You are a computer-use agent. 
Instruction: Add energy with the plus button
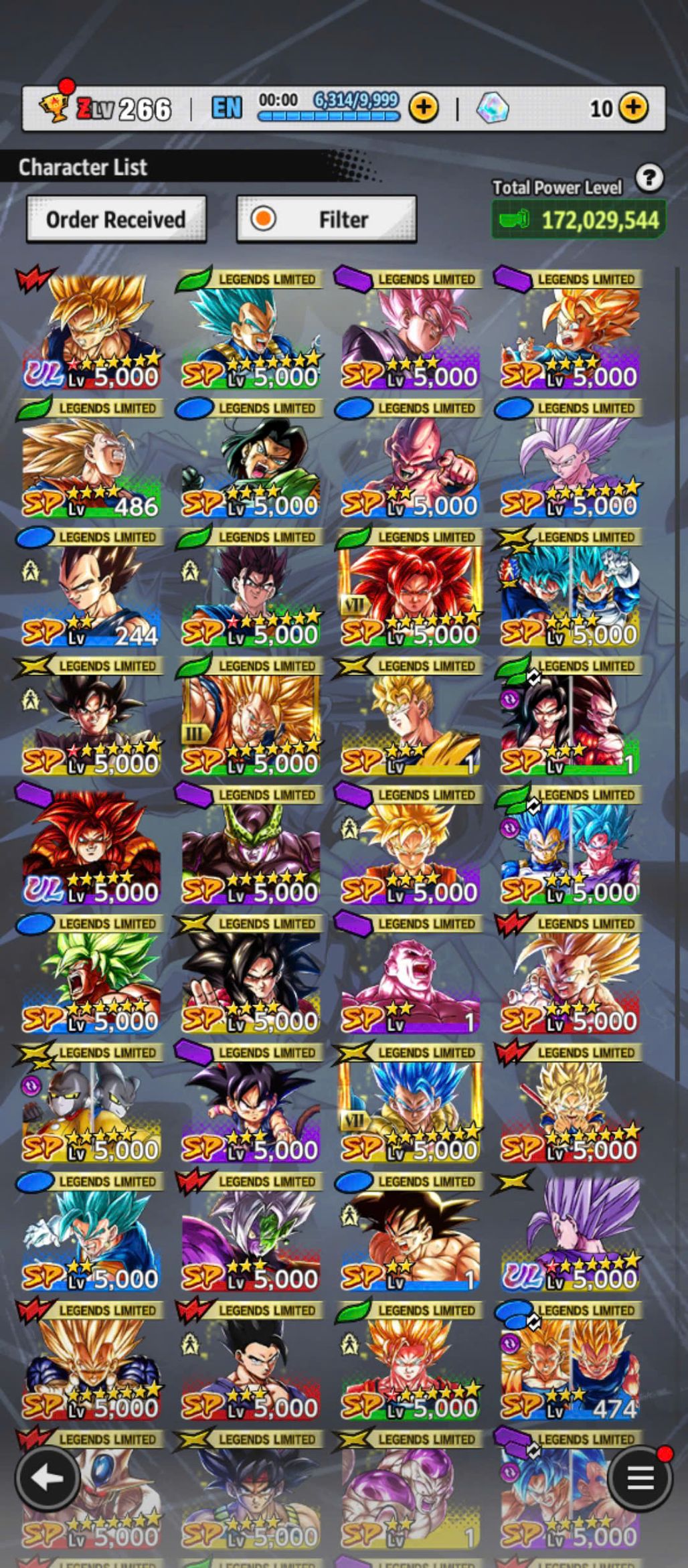(423, 108)
